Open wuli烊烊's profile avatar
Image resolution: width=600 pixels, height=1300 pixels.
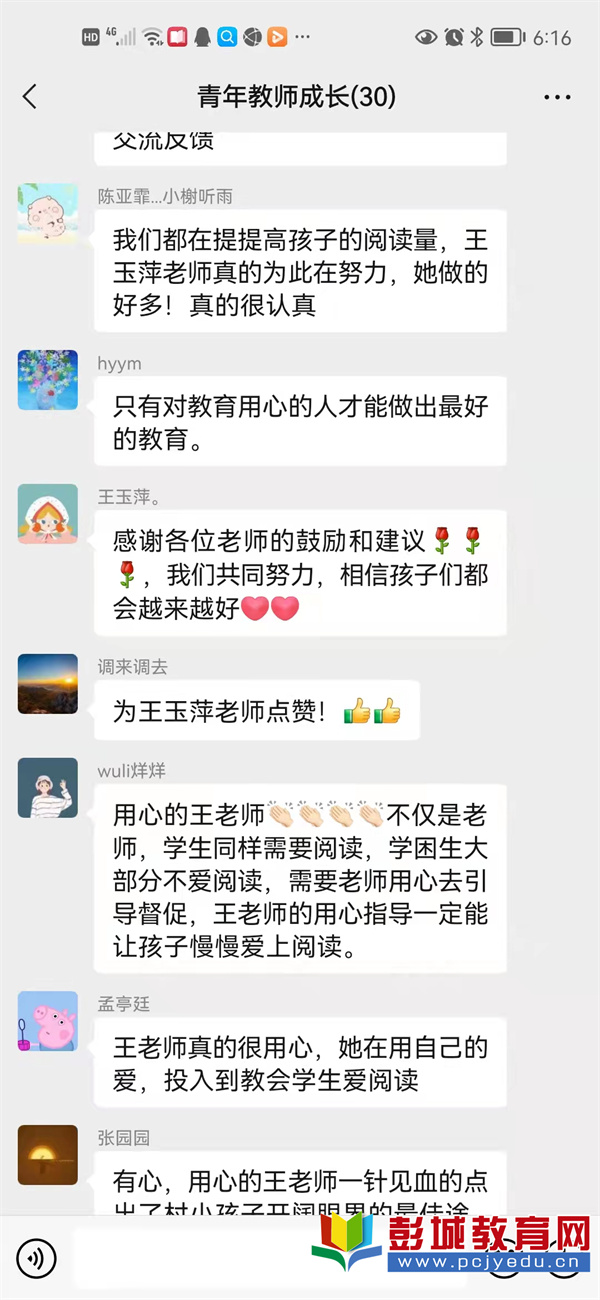coord(47,787)
